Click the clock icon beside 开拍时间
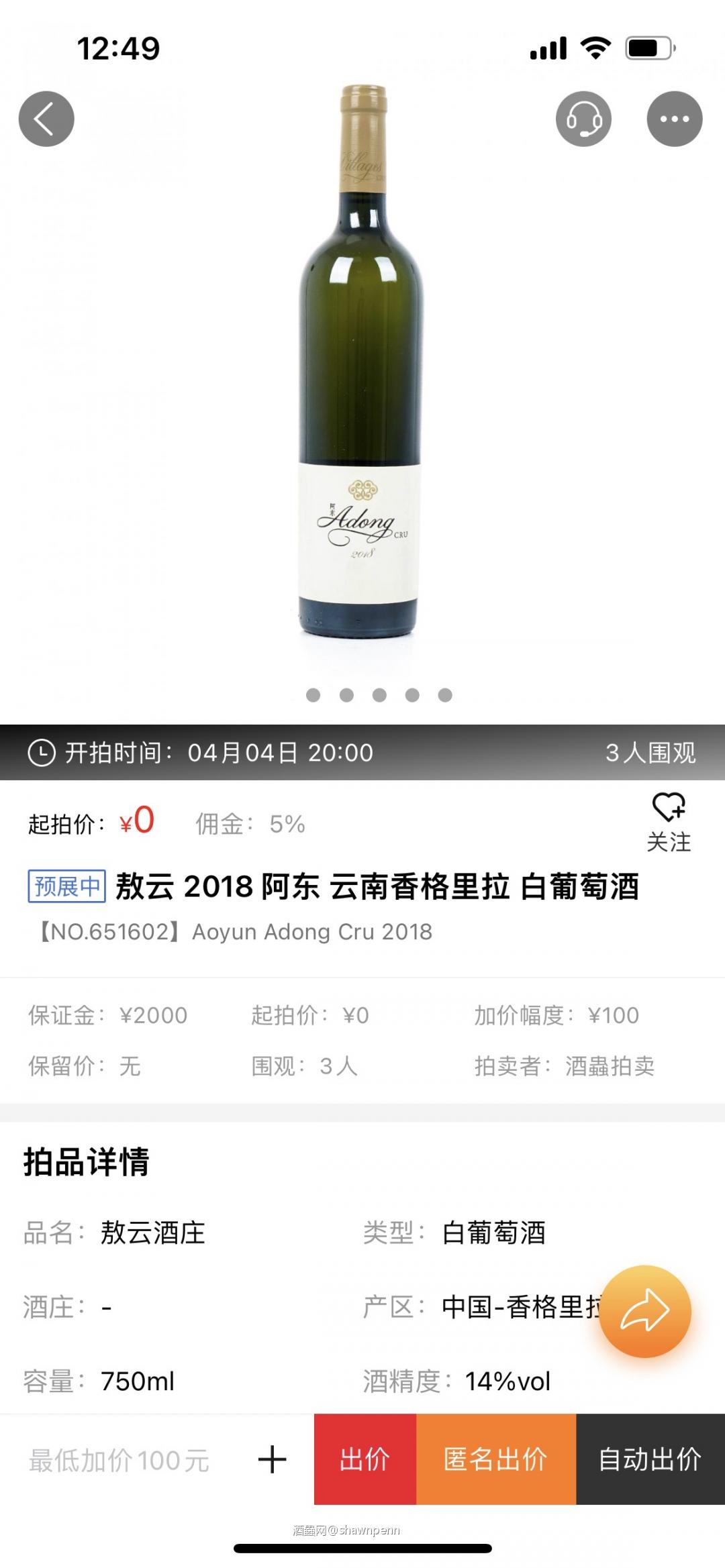The image size is (725, 1568). coord(42,752)
